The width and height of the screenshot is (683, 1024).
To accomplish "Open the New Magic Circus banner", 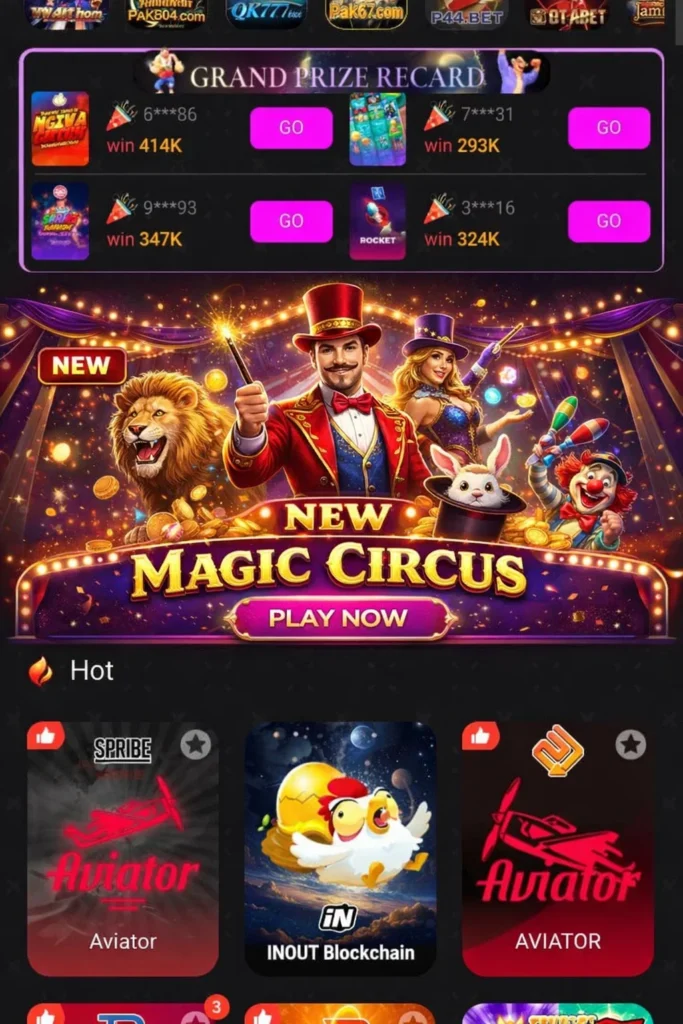I will [341, 618].
